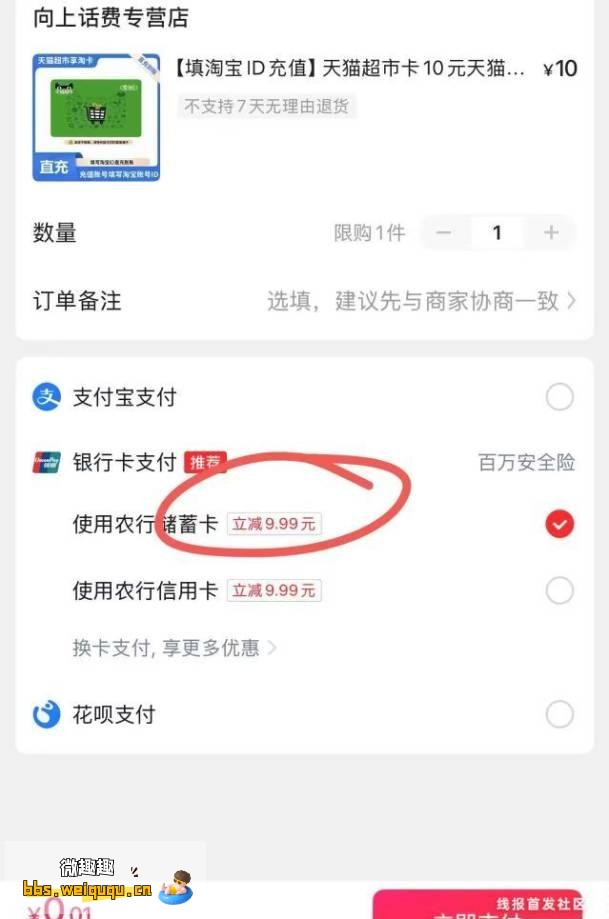609x919 pixels.
Task: Increase quantity with the plus button
Action: tap(551, 233)
